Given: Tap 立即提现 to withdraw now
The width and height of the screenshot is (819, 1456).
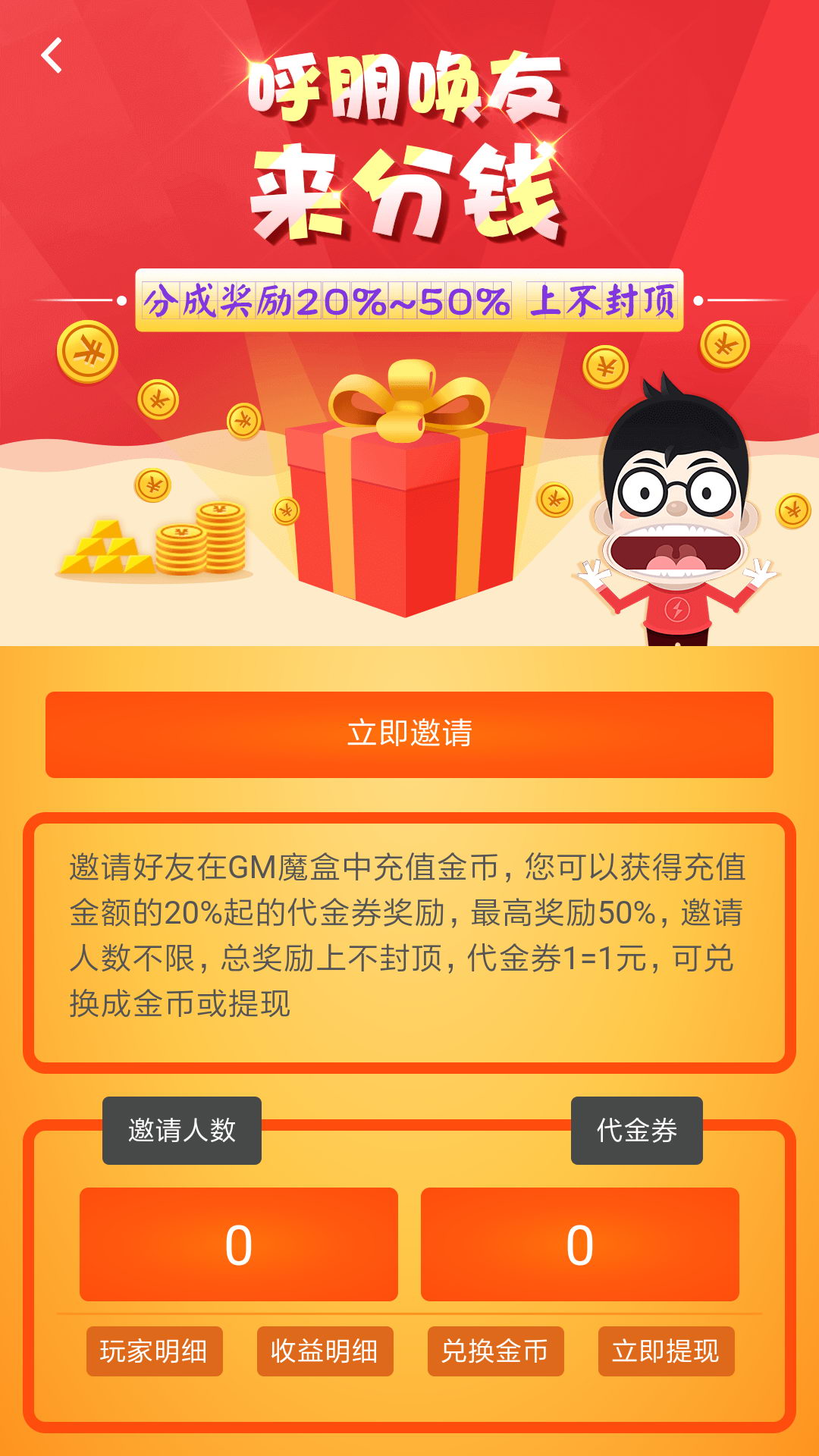Looking at the screenshot, I should pos(666,1351).
